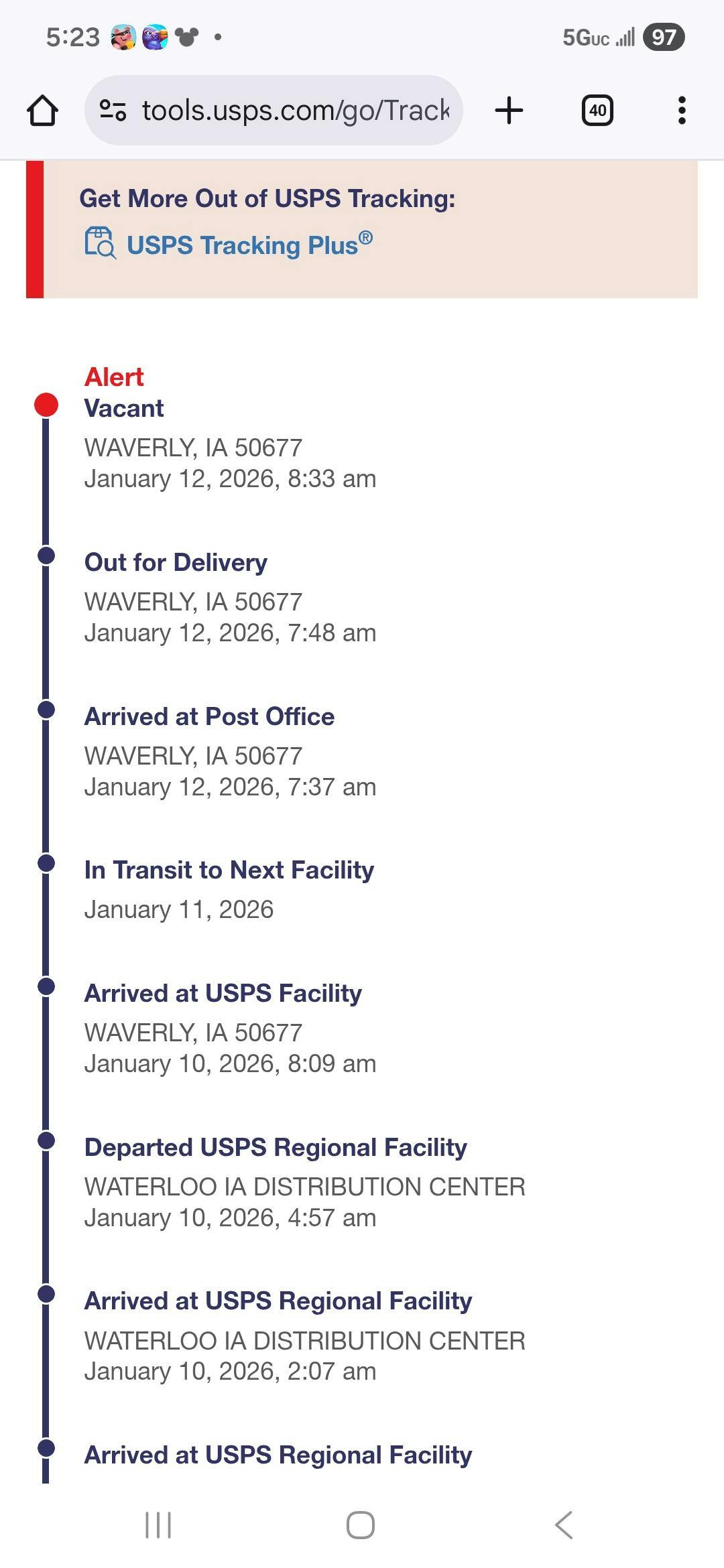Show the 40 open tabs
This screenshot has width=724, height=1568.
click(x=597, y=111)
